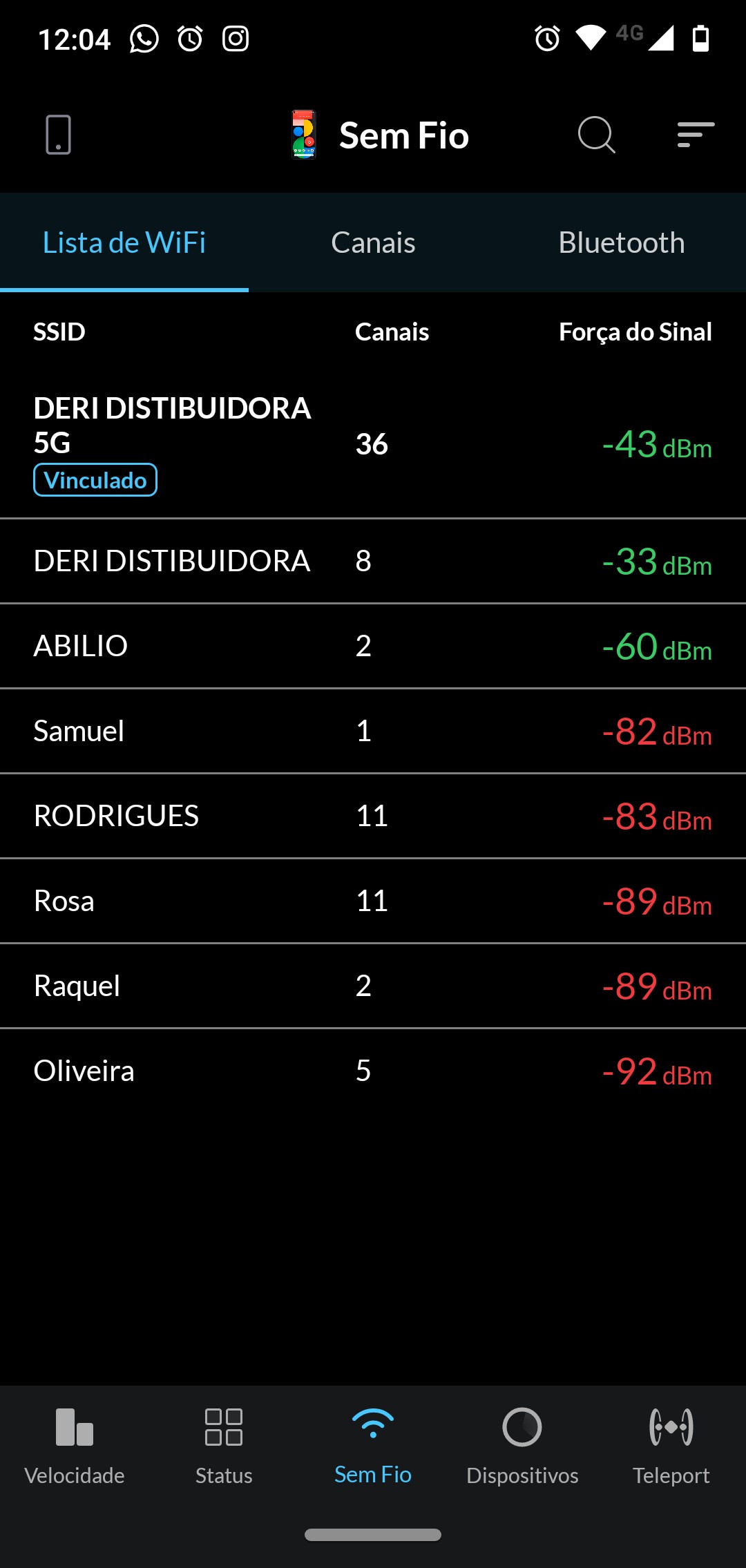Switch to the Canais tab

point(373,242)
